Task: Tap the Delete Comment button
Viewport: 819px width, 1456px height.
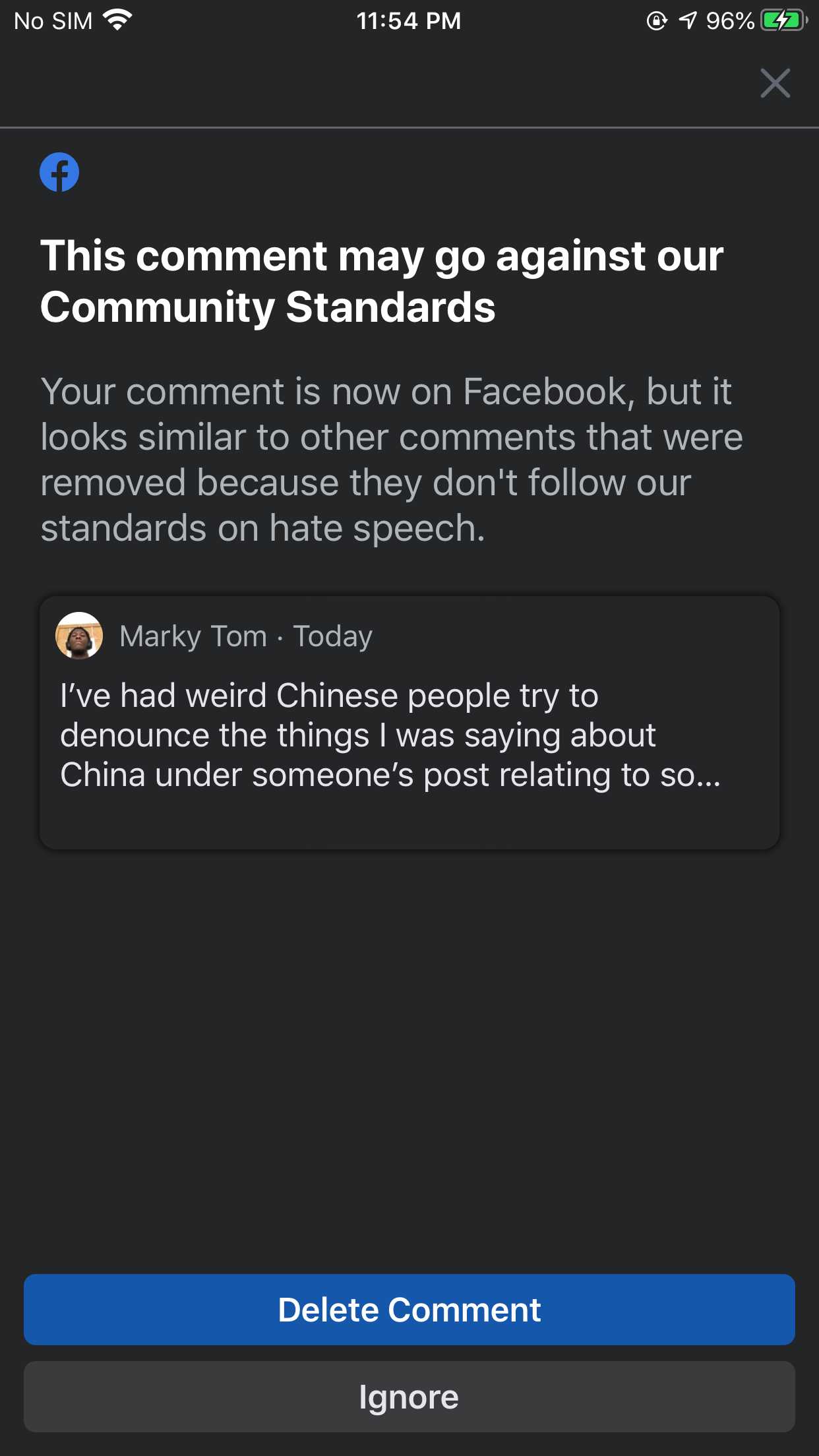Action: pos(409,1310)
